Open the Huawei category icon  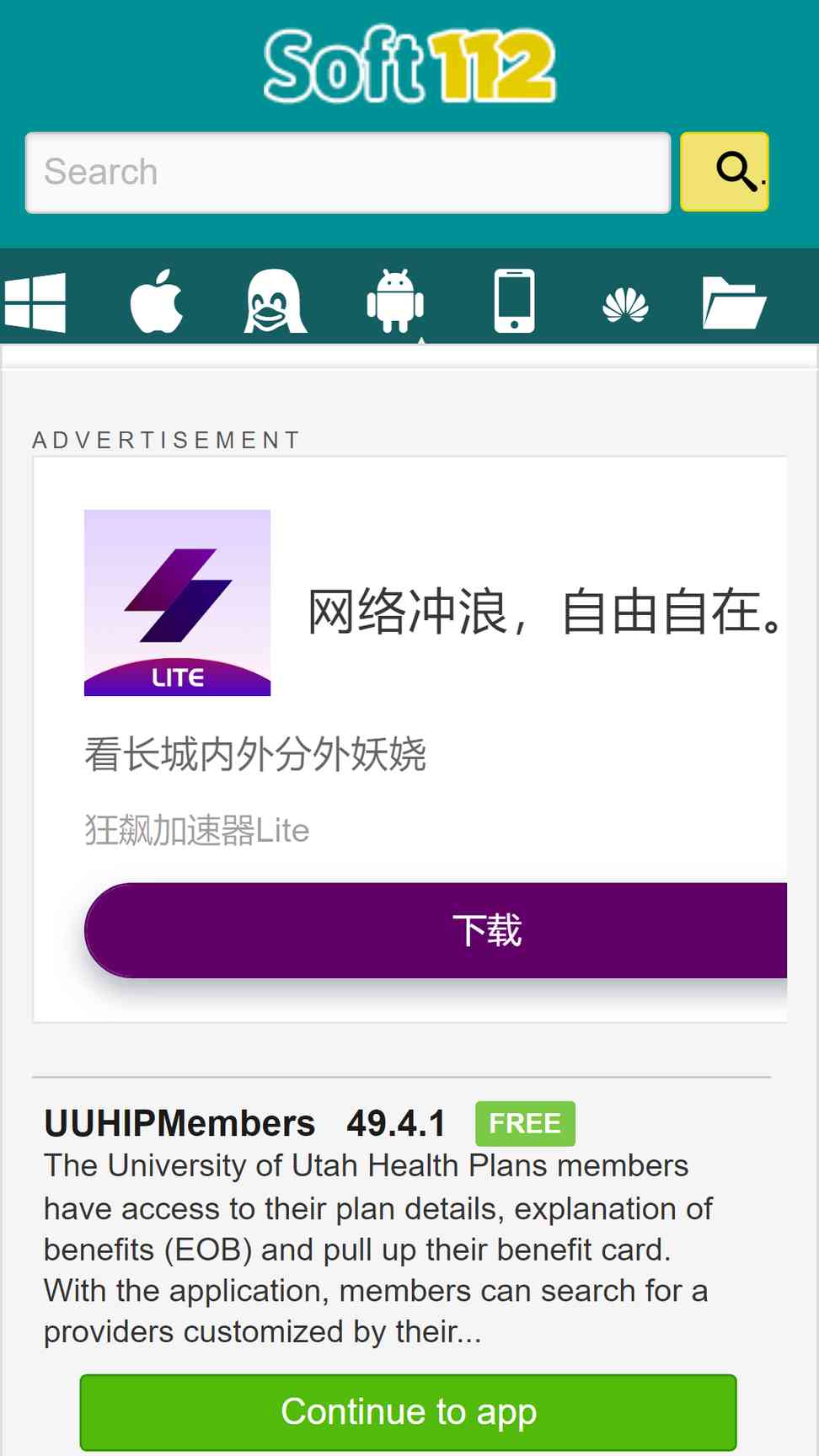click(625, 304)
